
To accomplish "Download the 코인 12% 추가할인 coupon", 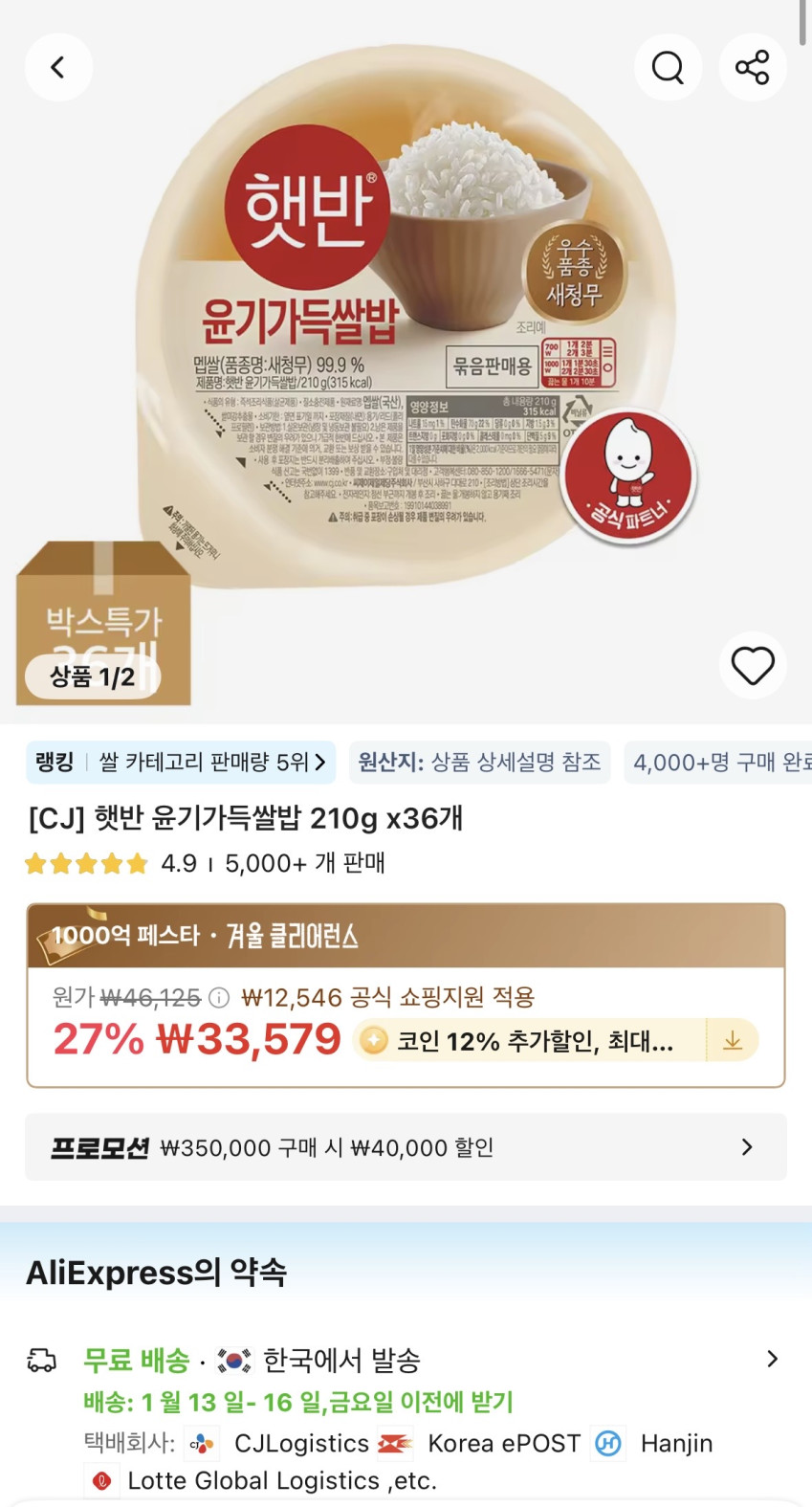I will click(733, 1040).
